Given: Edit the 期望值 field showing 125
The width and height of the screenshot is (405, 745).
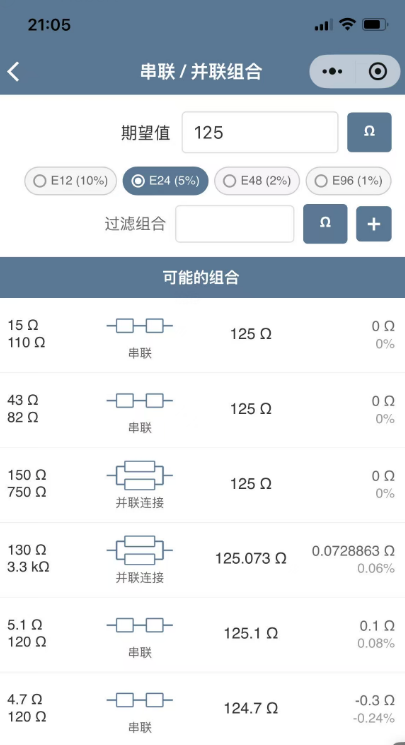Looking at the screenshot, I should [260, 133].
